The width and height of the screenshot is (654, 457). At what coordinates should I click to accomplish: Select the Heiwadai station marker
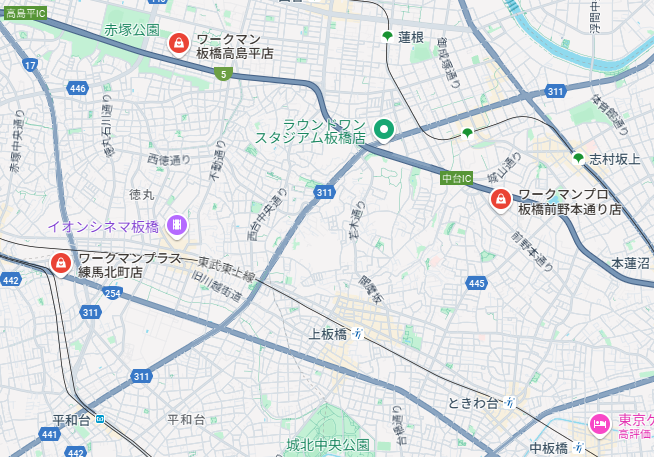click(100, 418)
